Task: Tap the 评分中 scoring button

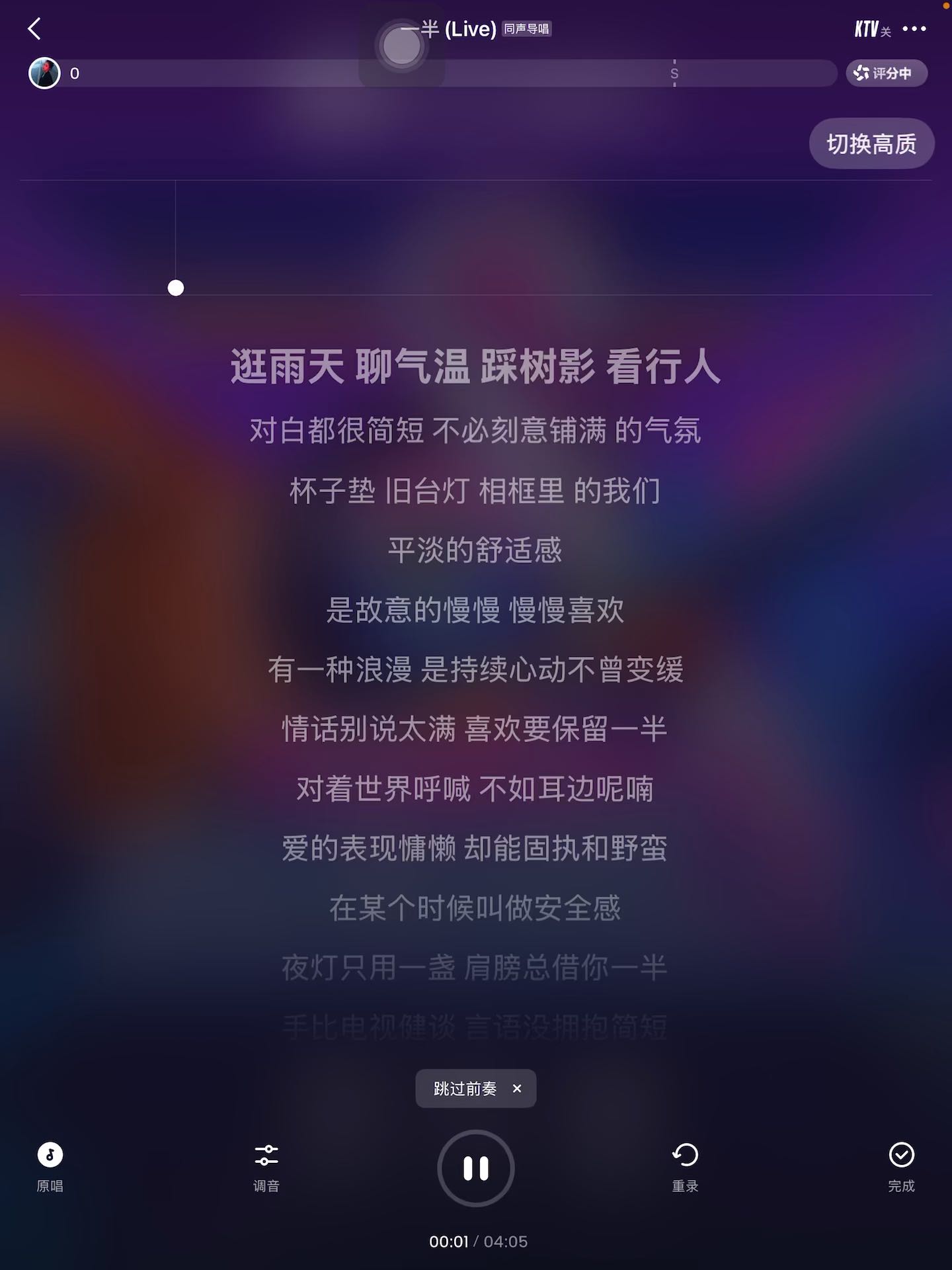Action: pos(886,73)
